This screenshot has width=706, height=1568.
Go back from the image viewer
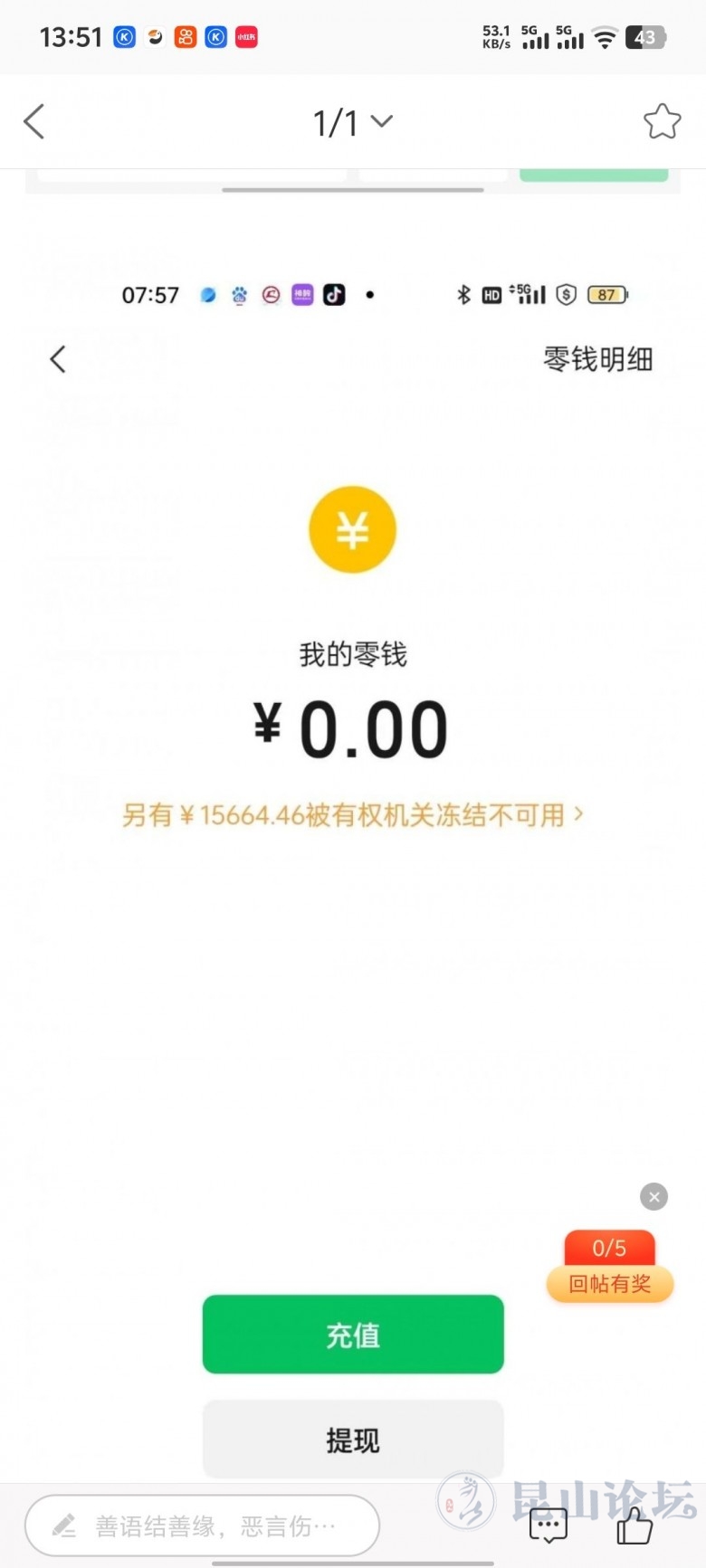(34, 121)
